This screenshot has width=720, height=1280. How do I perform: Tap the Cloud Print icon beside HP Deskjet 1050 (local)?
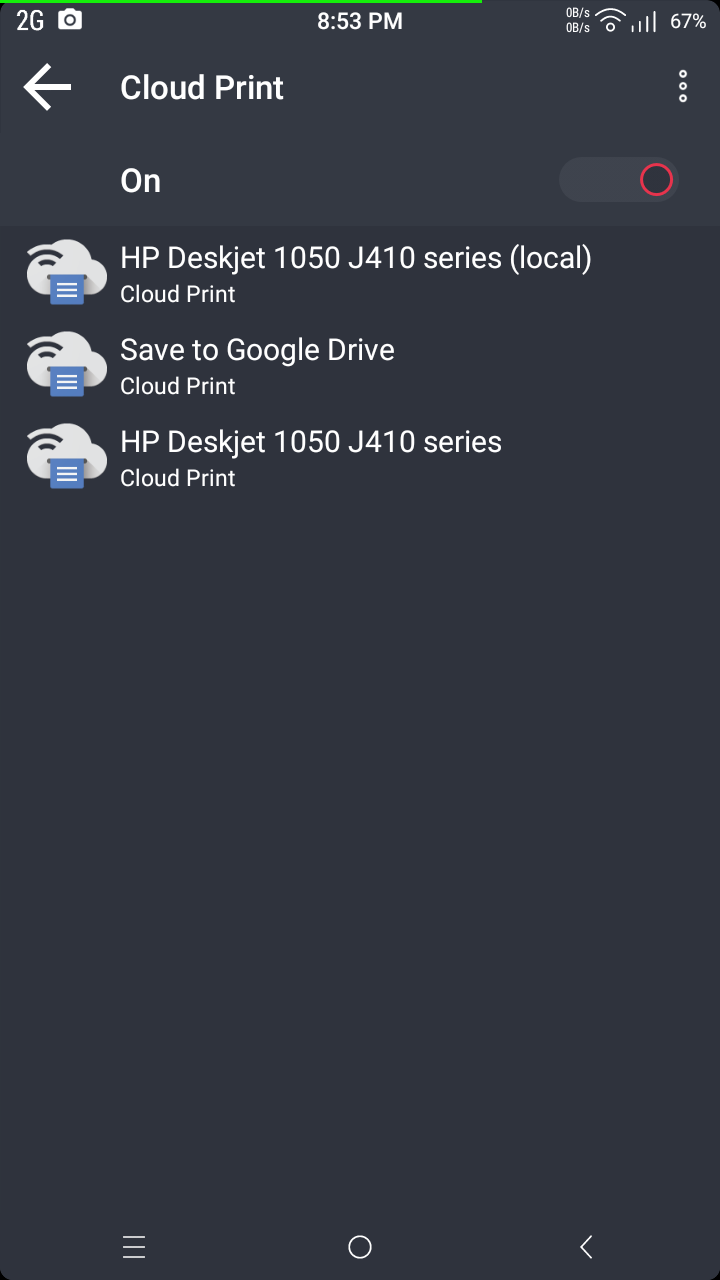65,270
